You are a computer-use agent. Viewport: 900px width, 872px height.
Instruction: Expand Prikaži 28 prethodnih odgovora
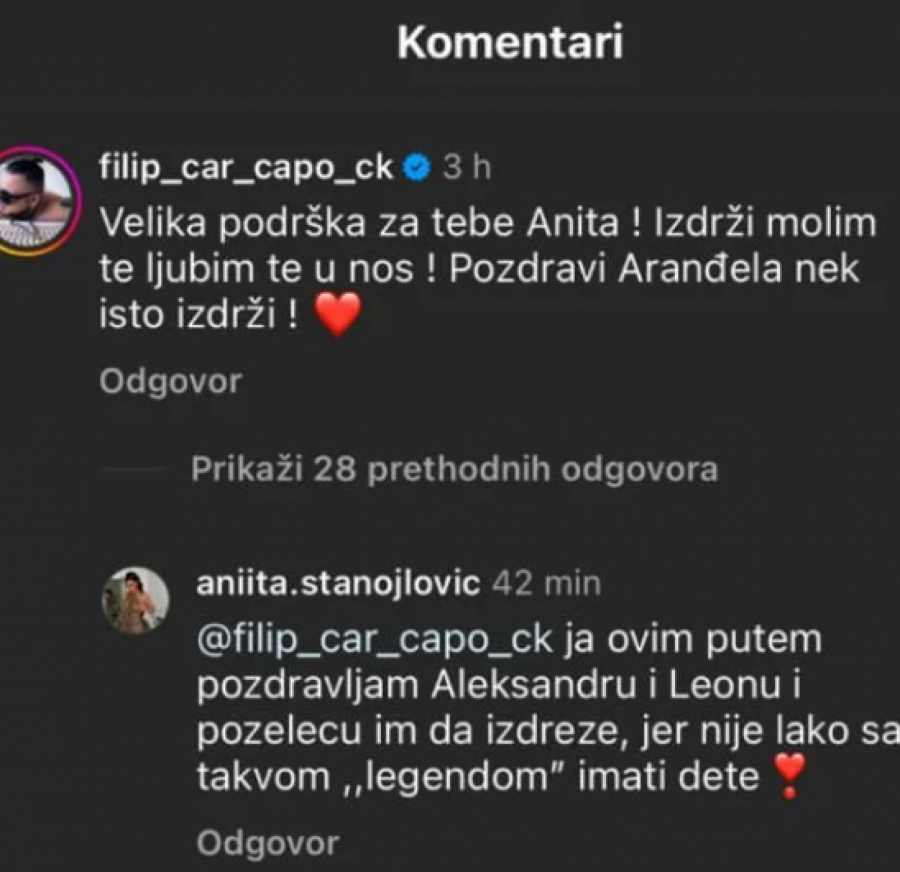(454, 469)
